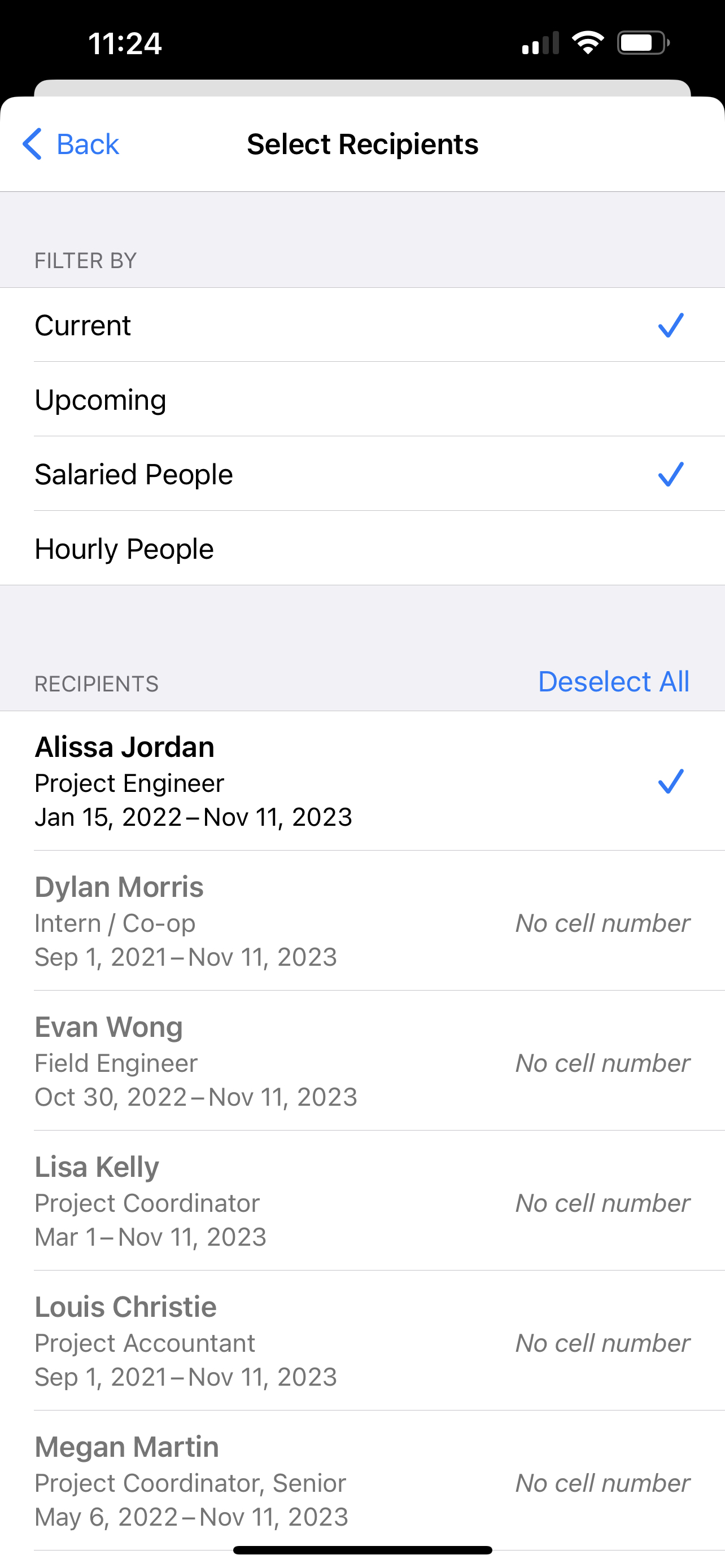Deselect Alissa Jordan as recipient
The image size is (725, 1568).
pos(362,781)
